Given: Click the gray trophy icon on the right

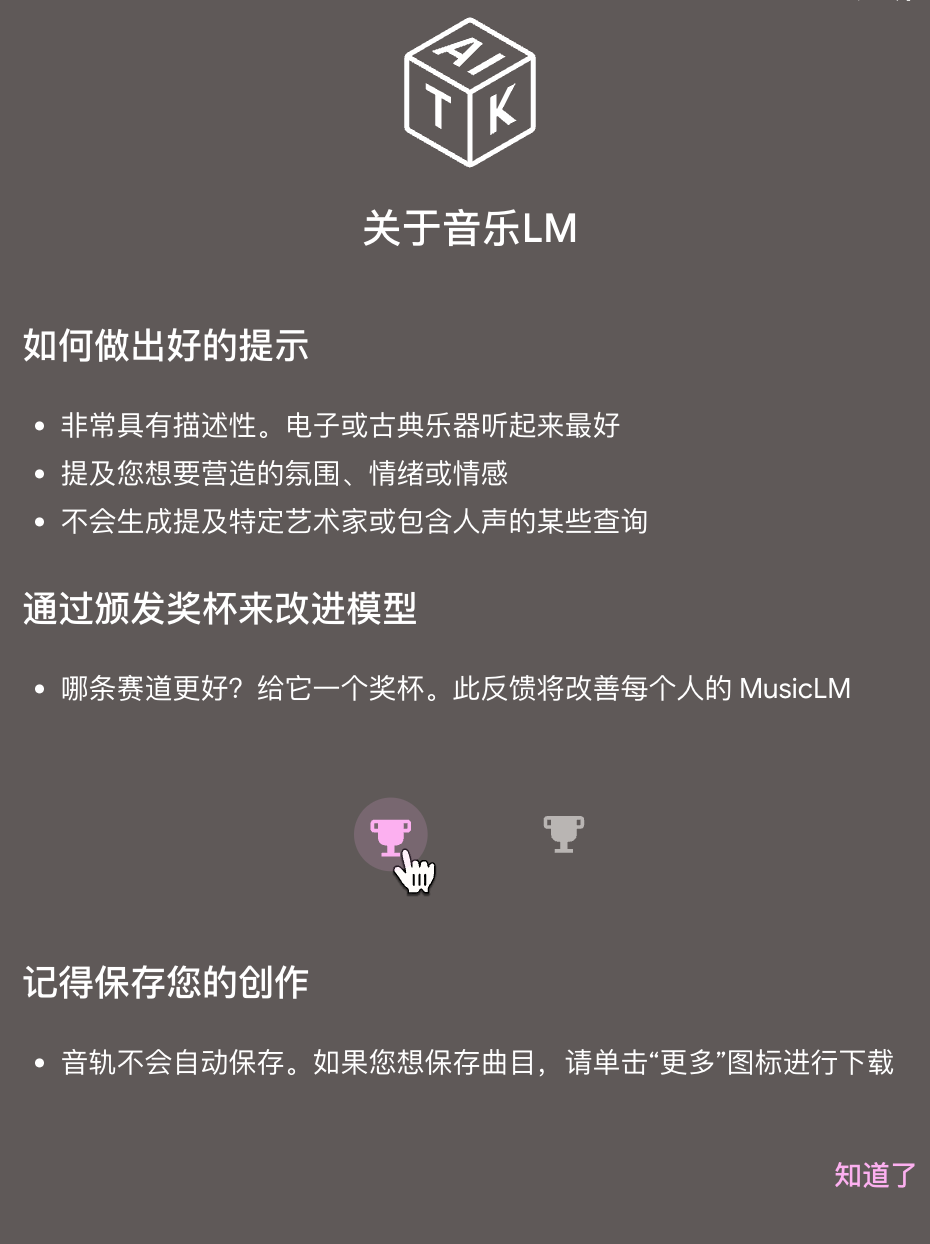Looking at the screenshot, I should point(562,833).
